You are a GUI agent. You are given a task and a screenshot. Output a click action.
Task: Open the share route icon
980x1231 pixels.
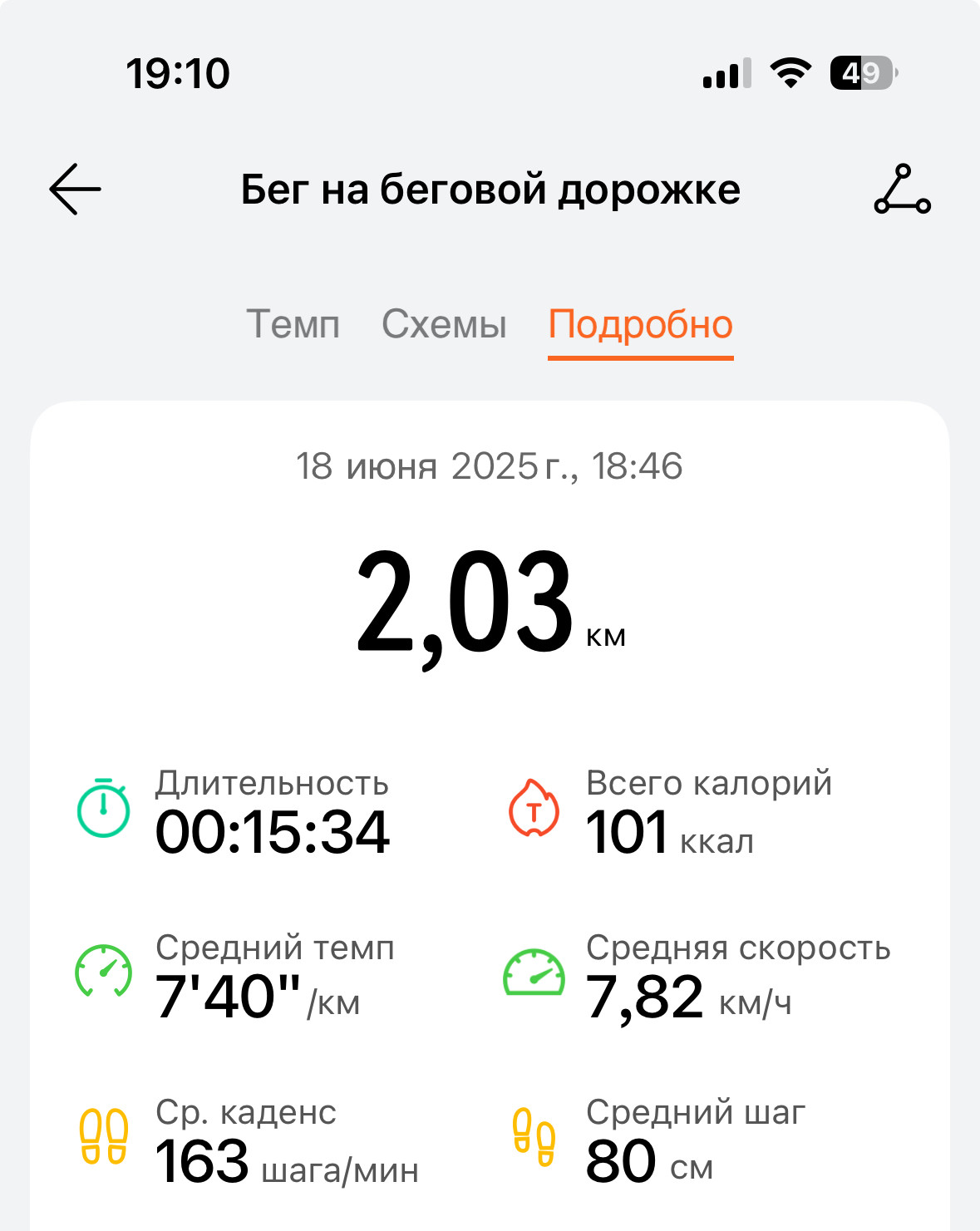902,190
